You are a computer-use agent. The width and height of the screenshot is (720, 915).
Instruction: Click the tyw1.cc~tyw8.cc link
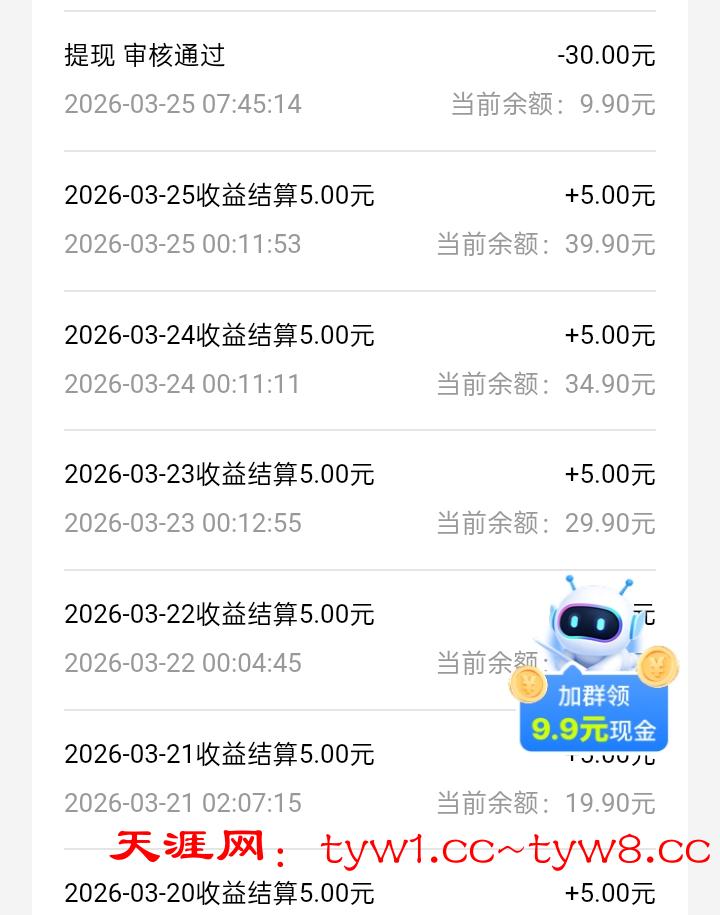point(512,849)
